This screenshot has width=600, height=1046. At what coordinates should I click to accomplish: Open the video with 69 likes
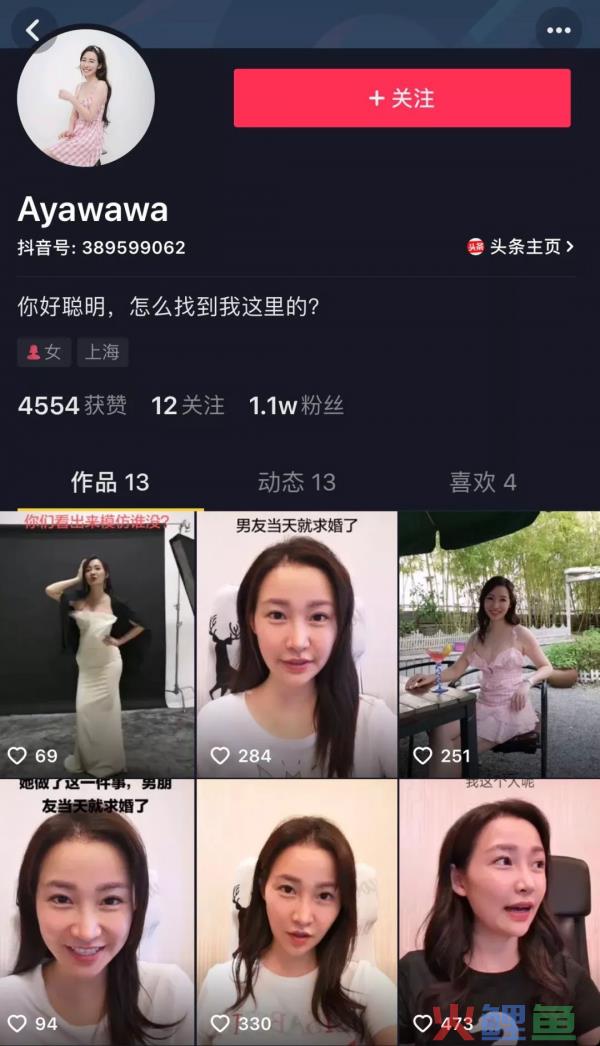(98, 644)
